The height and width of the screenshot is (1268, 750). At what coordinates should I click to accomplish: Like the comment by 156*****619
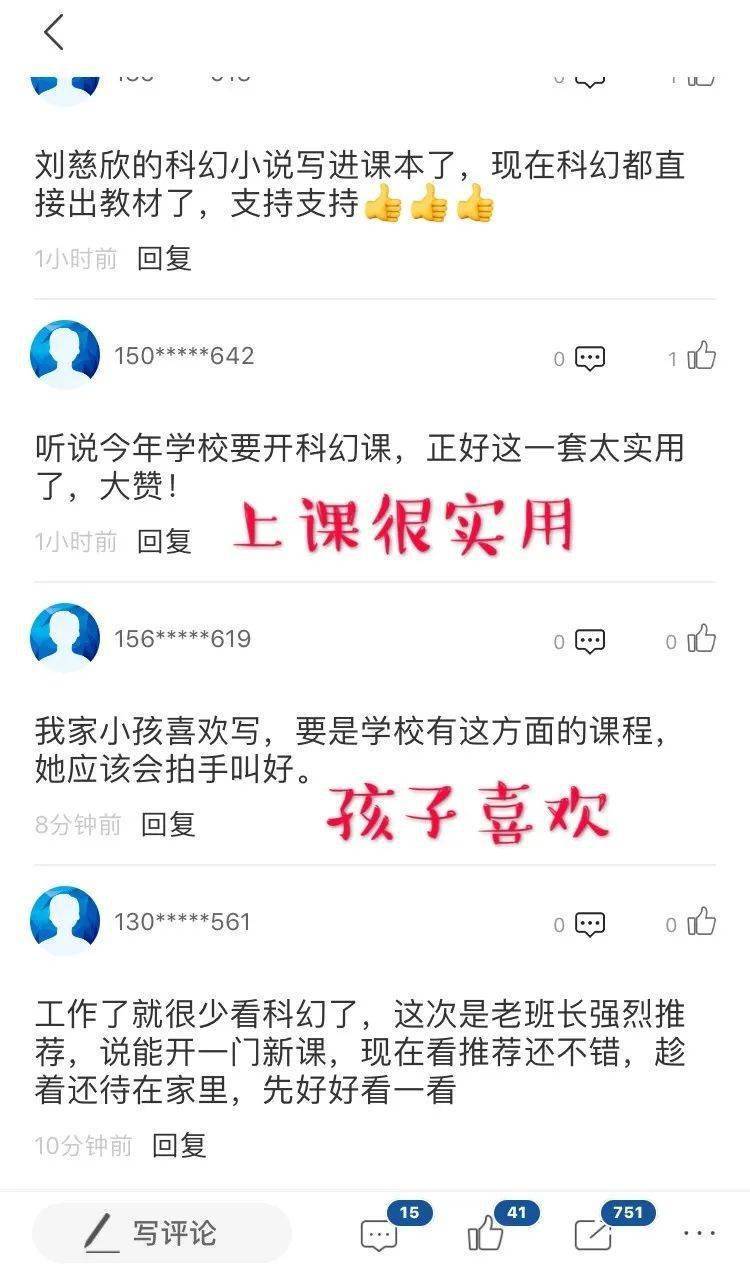pos(702,640)
